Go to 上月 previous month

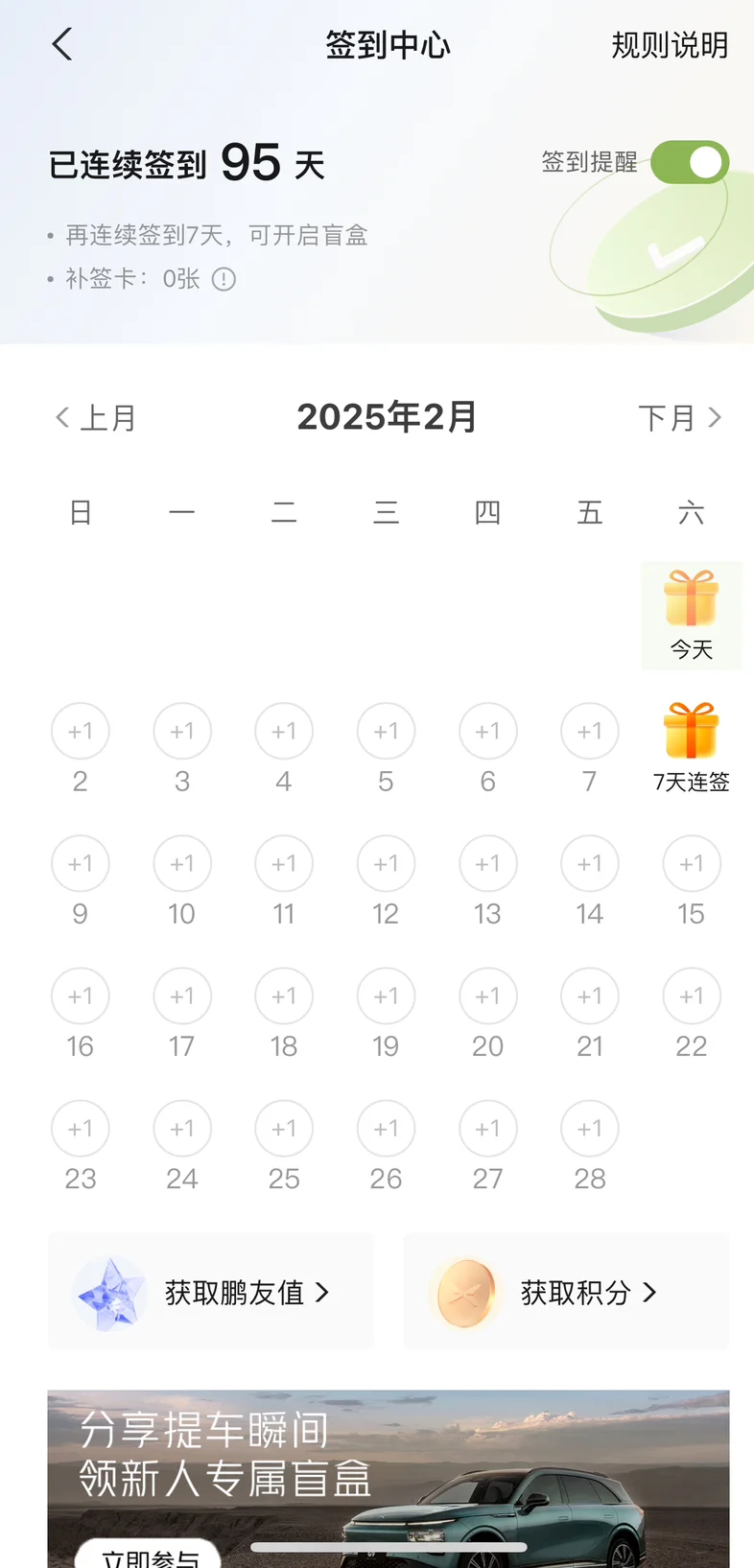pyautogui.click(x=96, y=418)
